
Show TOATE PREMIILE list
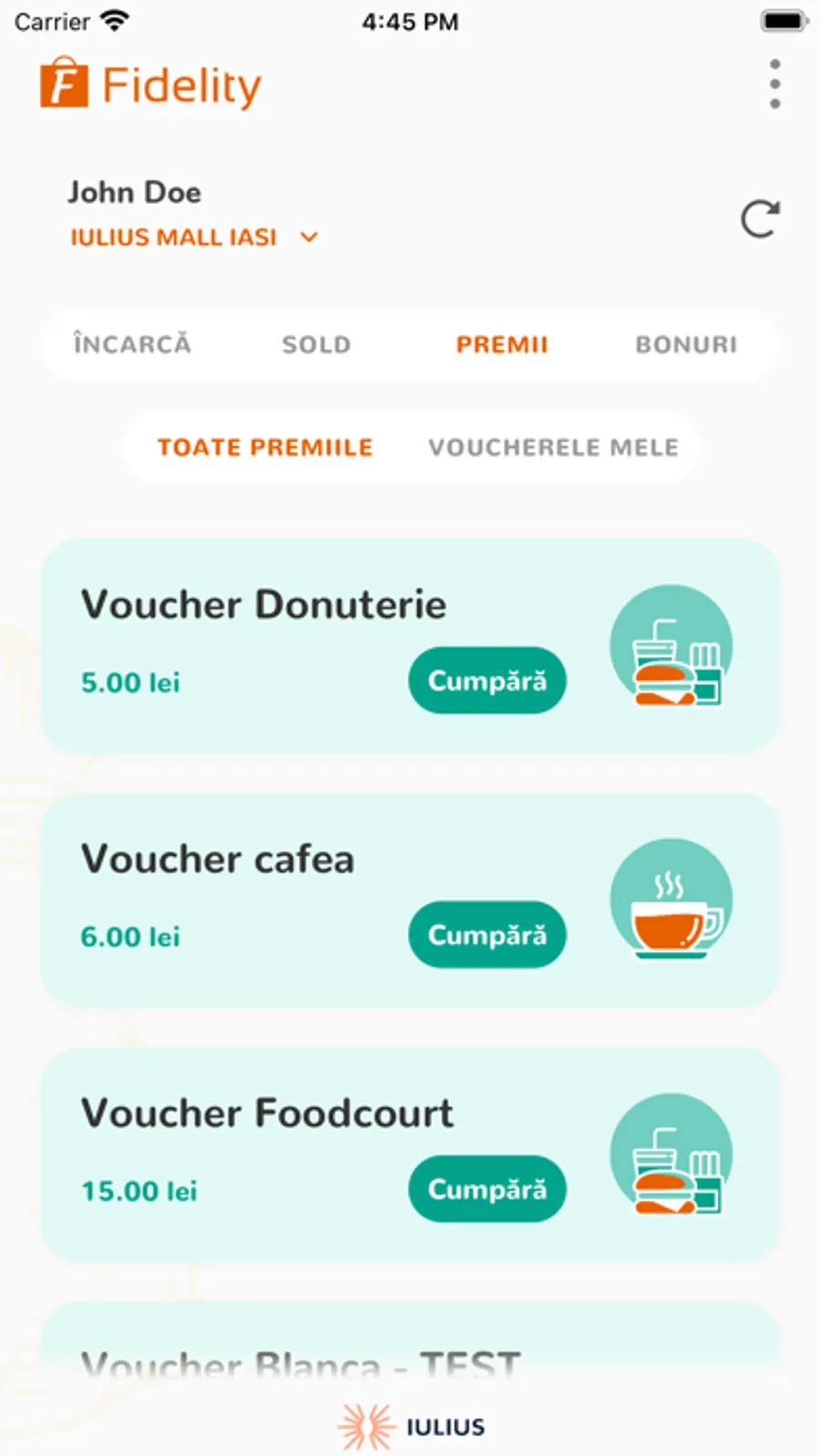[x=265, y=447]
